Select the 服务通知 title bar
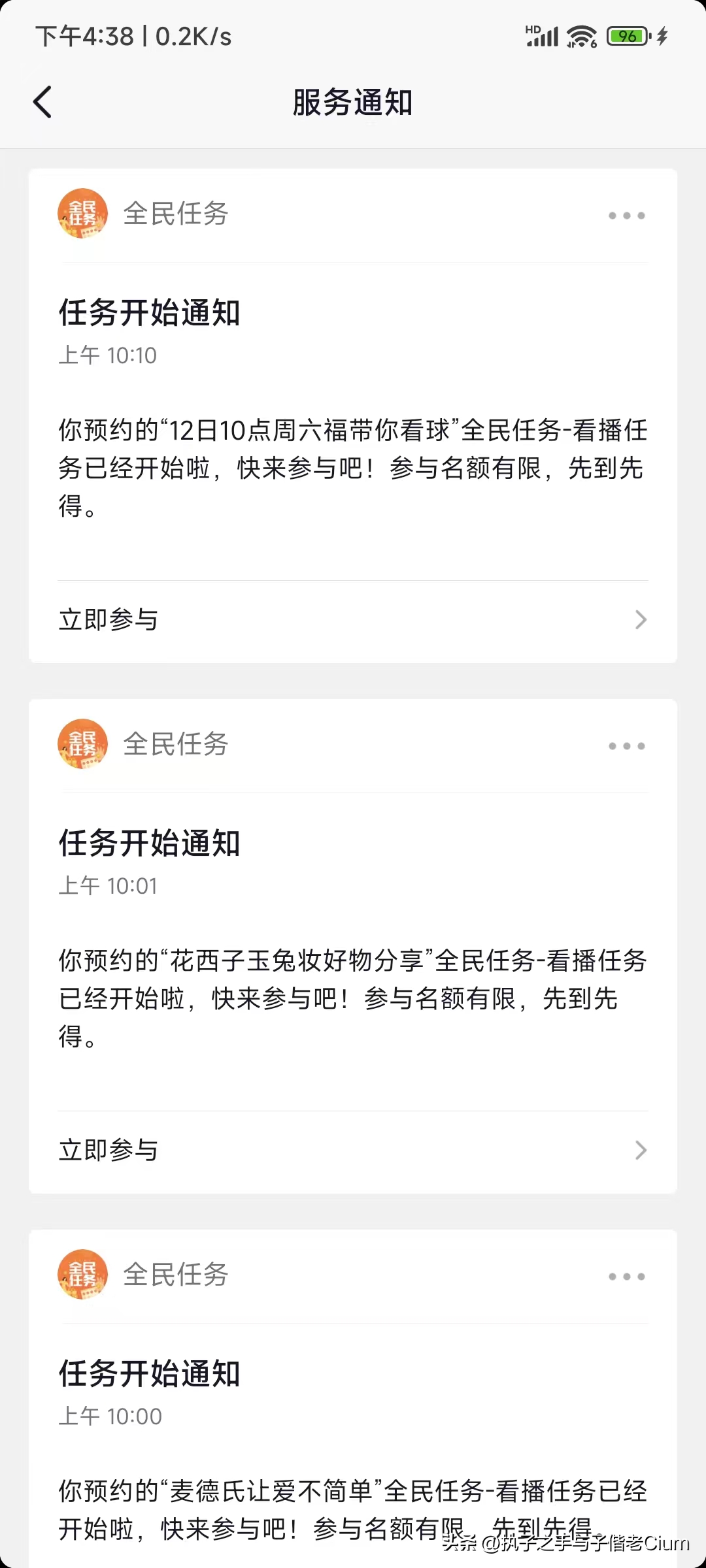 (x=353, y=103)
